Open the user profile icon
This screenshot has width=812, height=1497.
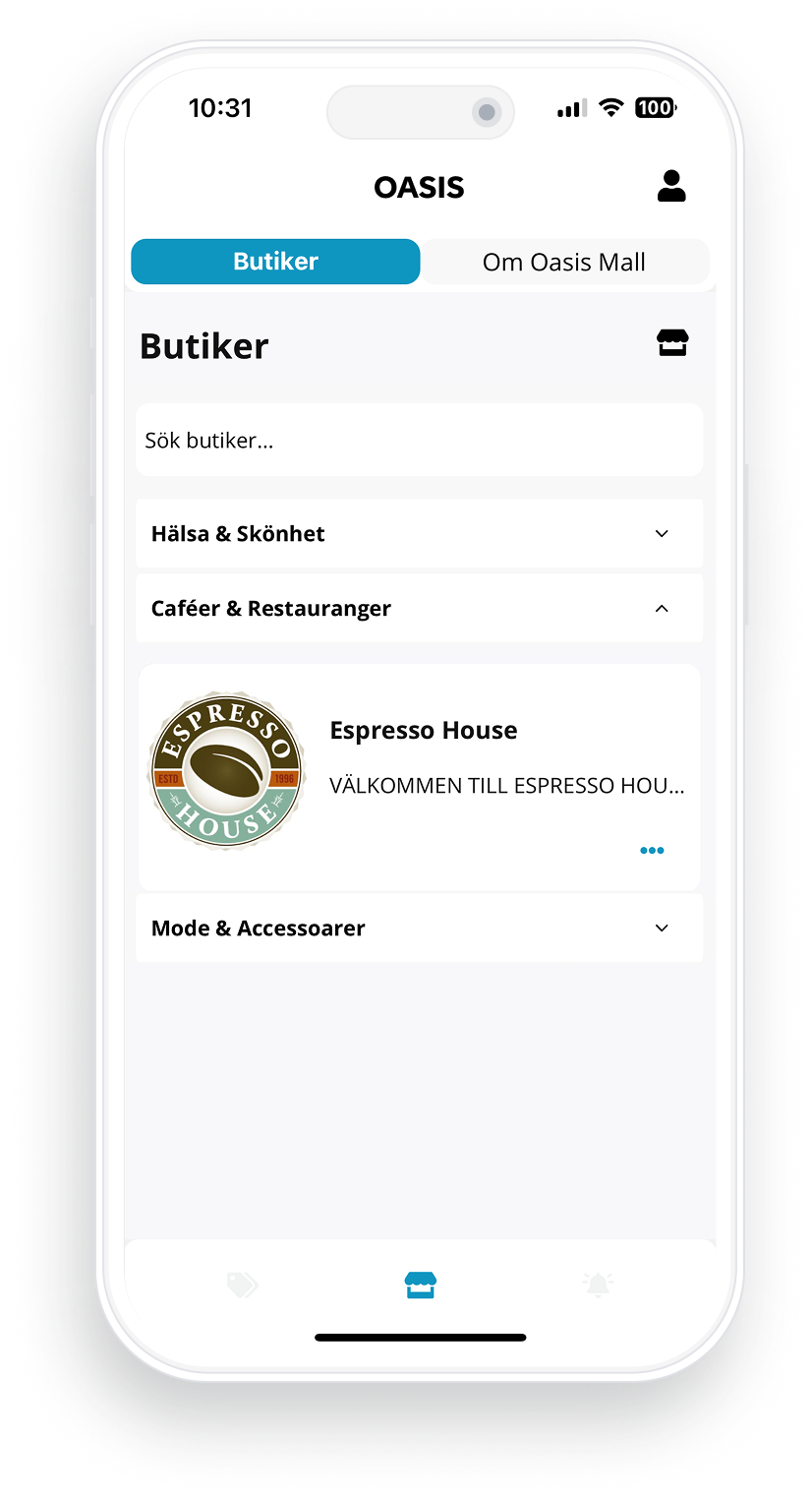pyautogui.click(x=671, y=186)
